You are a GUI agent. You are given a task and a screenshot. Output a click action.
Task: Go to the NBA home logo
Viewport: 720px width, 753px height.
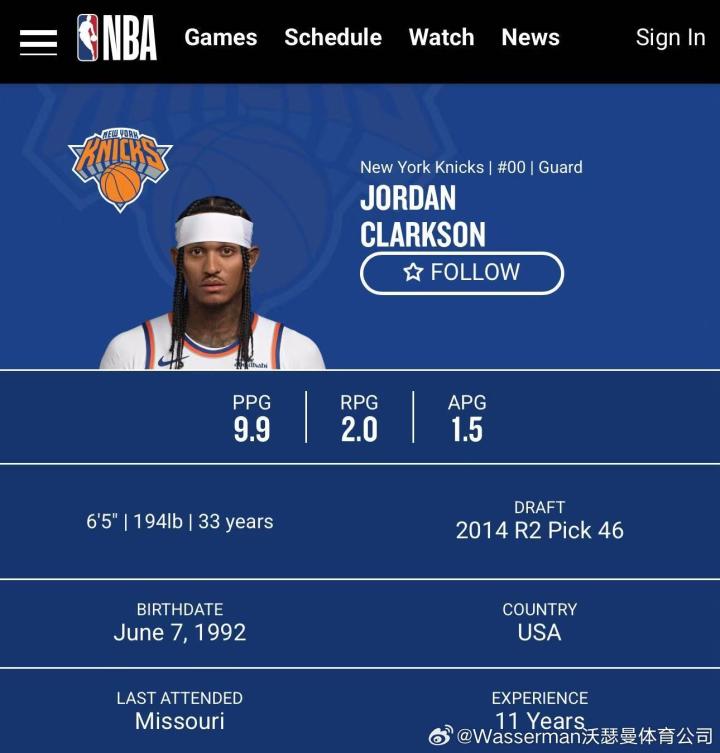click(x=117, y=38)
